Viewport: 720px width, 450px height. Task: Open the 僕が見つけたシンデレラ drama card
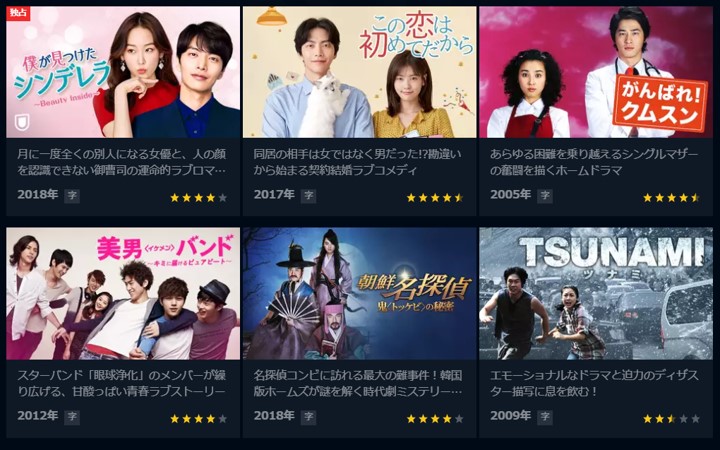point(123,72)
